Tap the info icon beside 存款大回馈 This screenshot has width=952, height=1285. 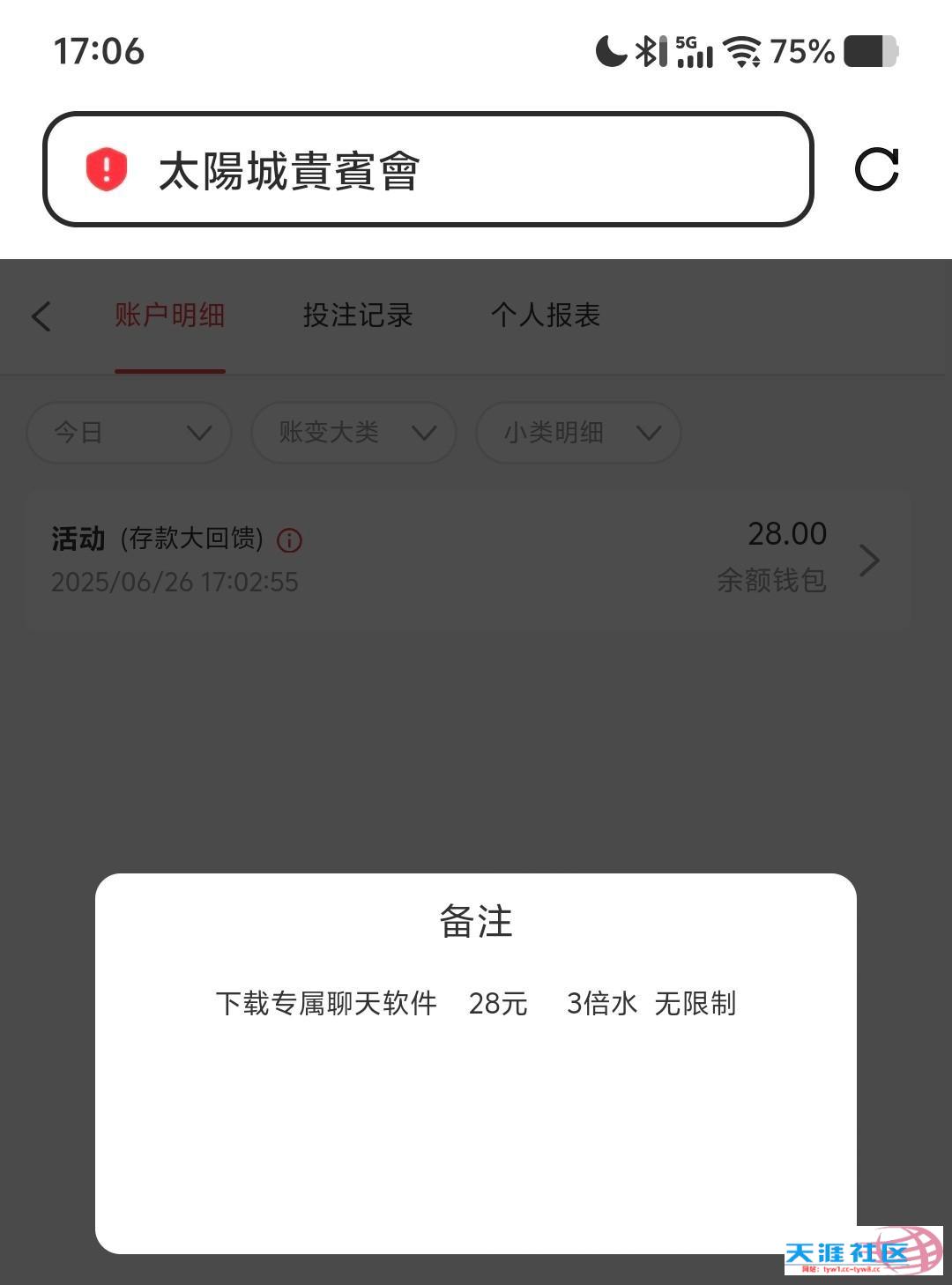click(x=289, y=540)
